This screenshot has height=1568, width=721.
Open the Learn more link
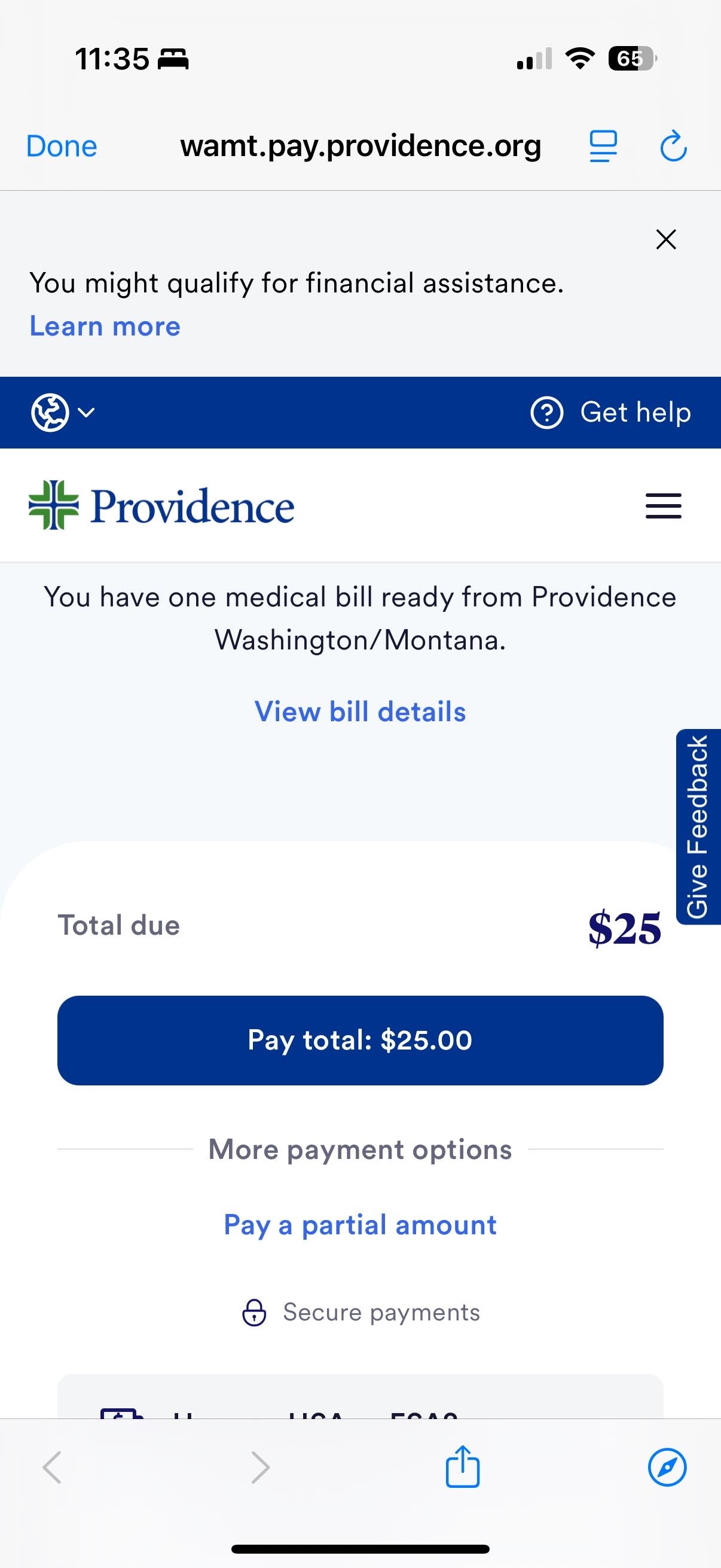(x=105, y=327)
